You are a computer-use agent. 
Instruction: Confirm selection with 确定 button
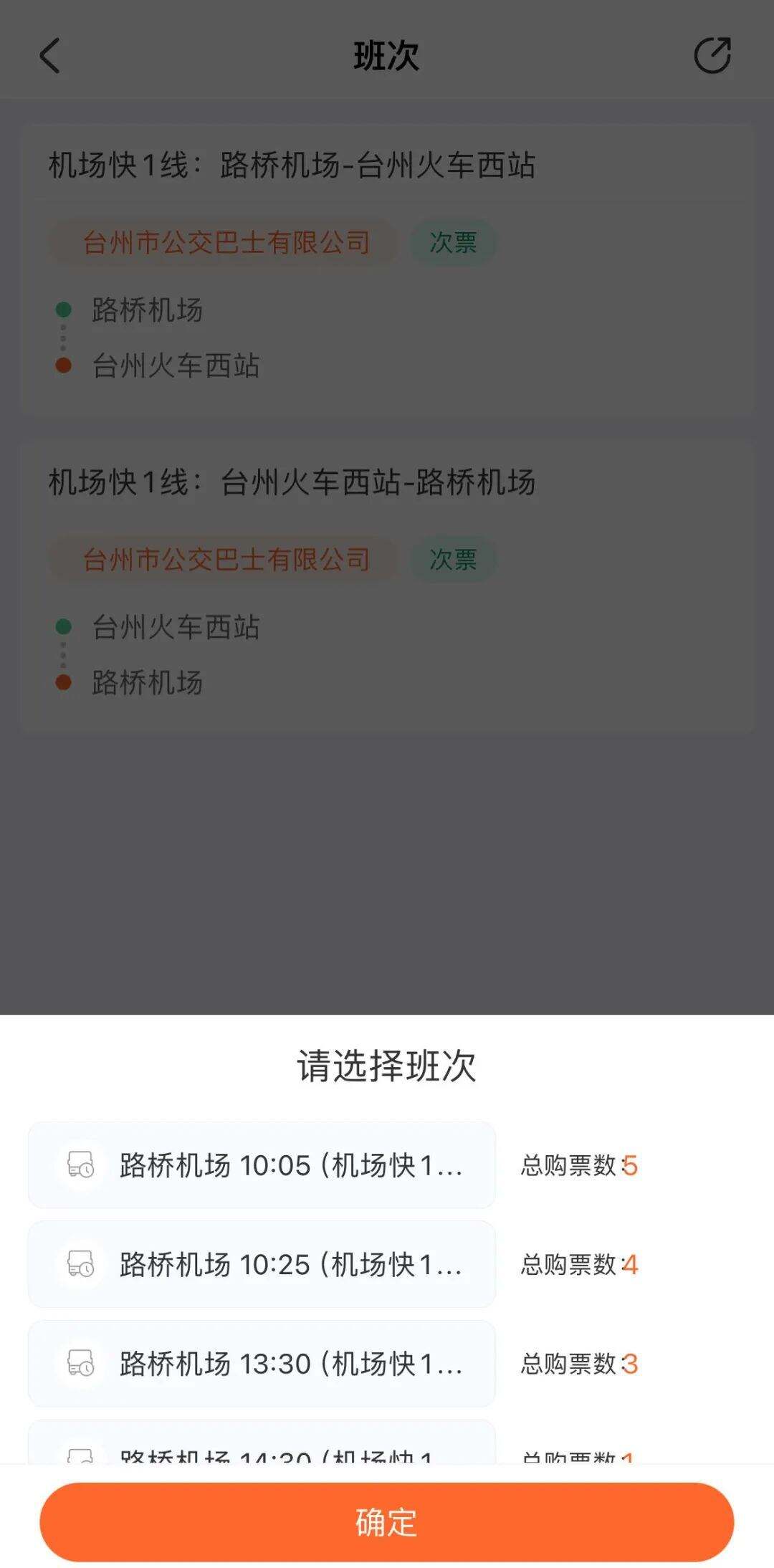coord(387,1522)
